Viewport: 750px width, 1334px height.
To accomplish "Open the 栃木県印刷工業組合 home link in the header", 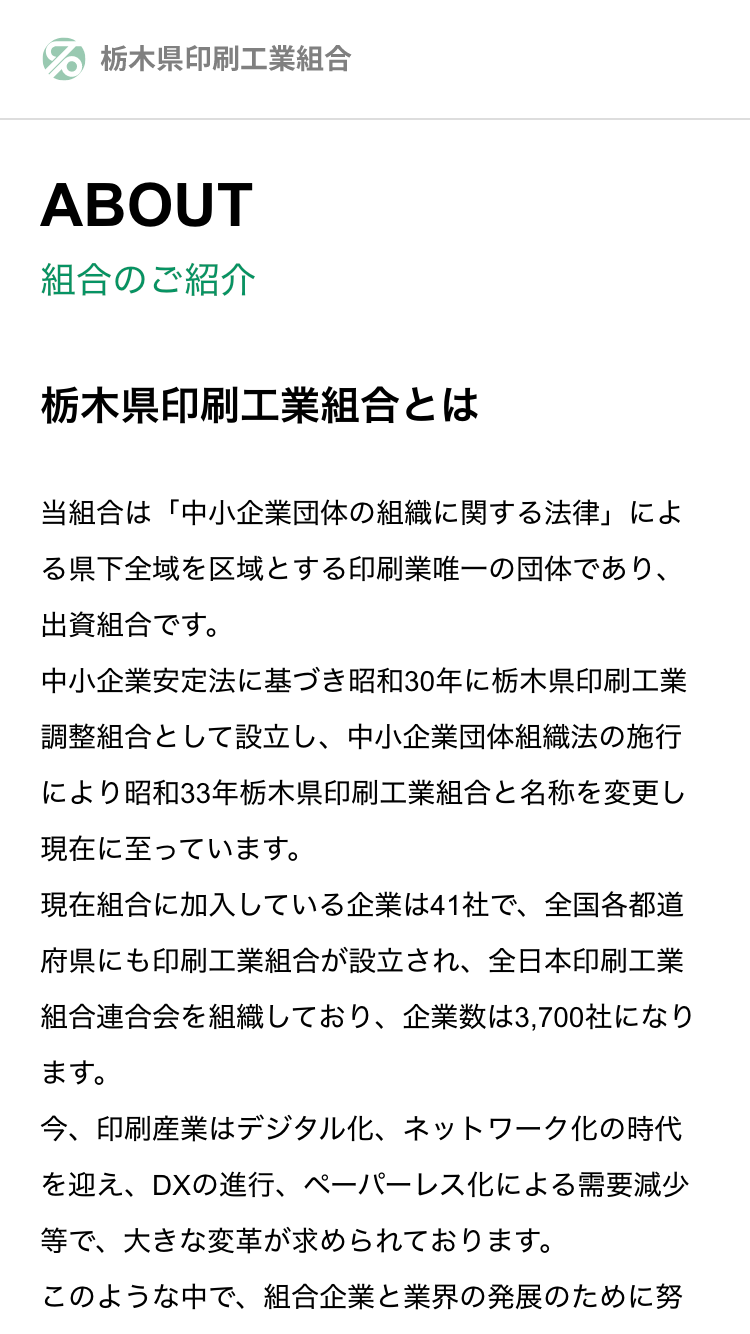I will point(197,58).
